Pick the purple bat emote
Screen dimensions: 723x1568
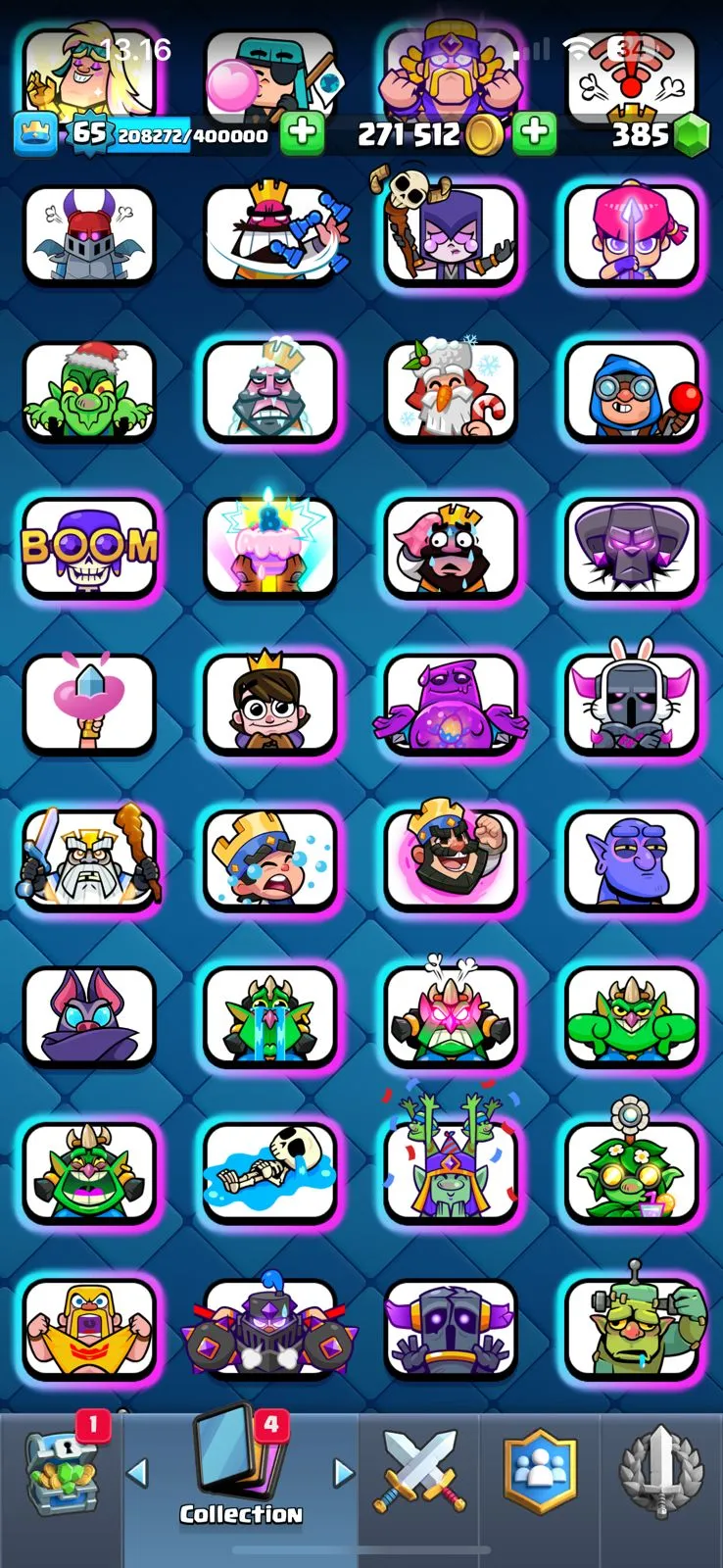pos(89,1016)
